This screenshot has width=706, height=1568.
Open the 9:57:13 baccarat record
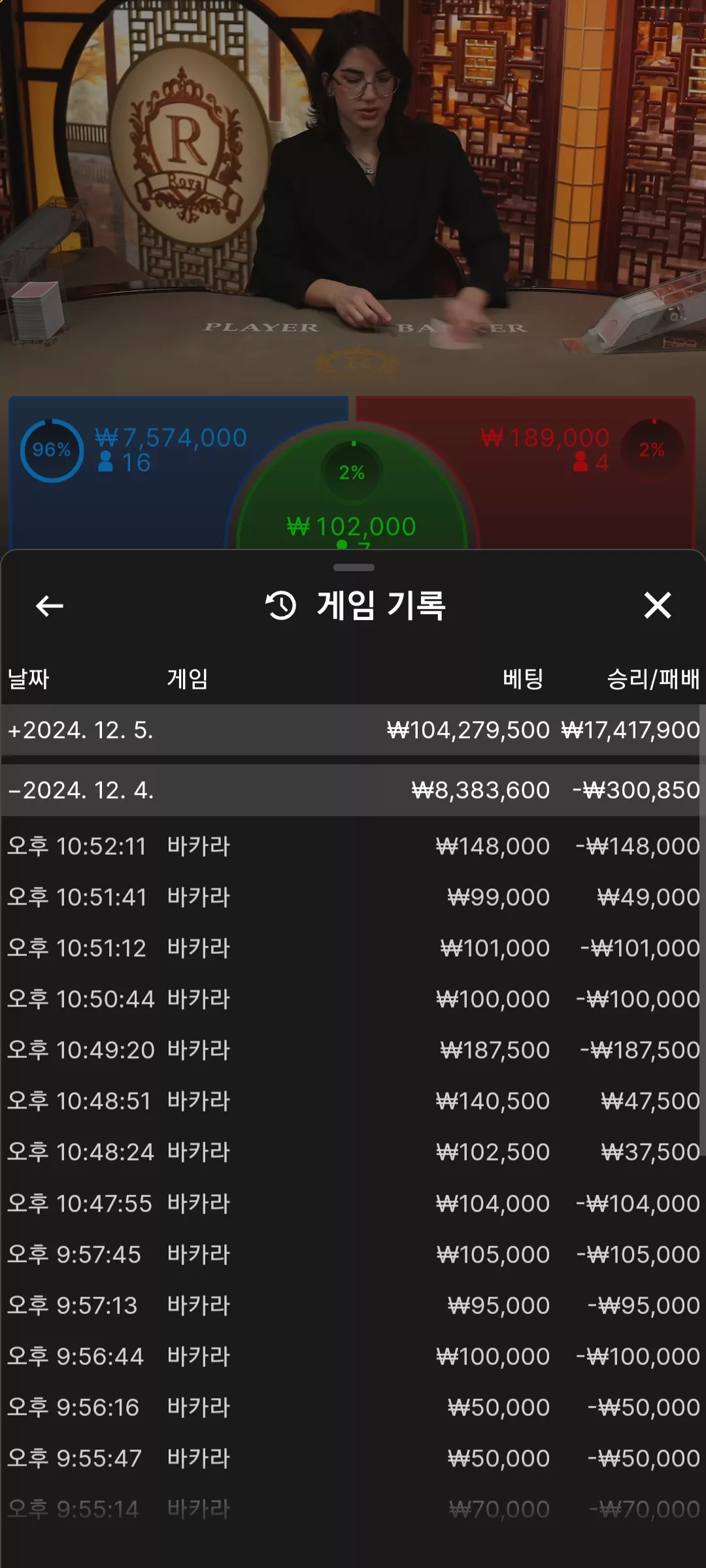(353, 1305)
